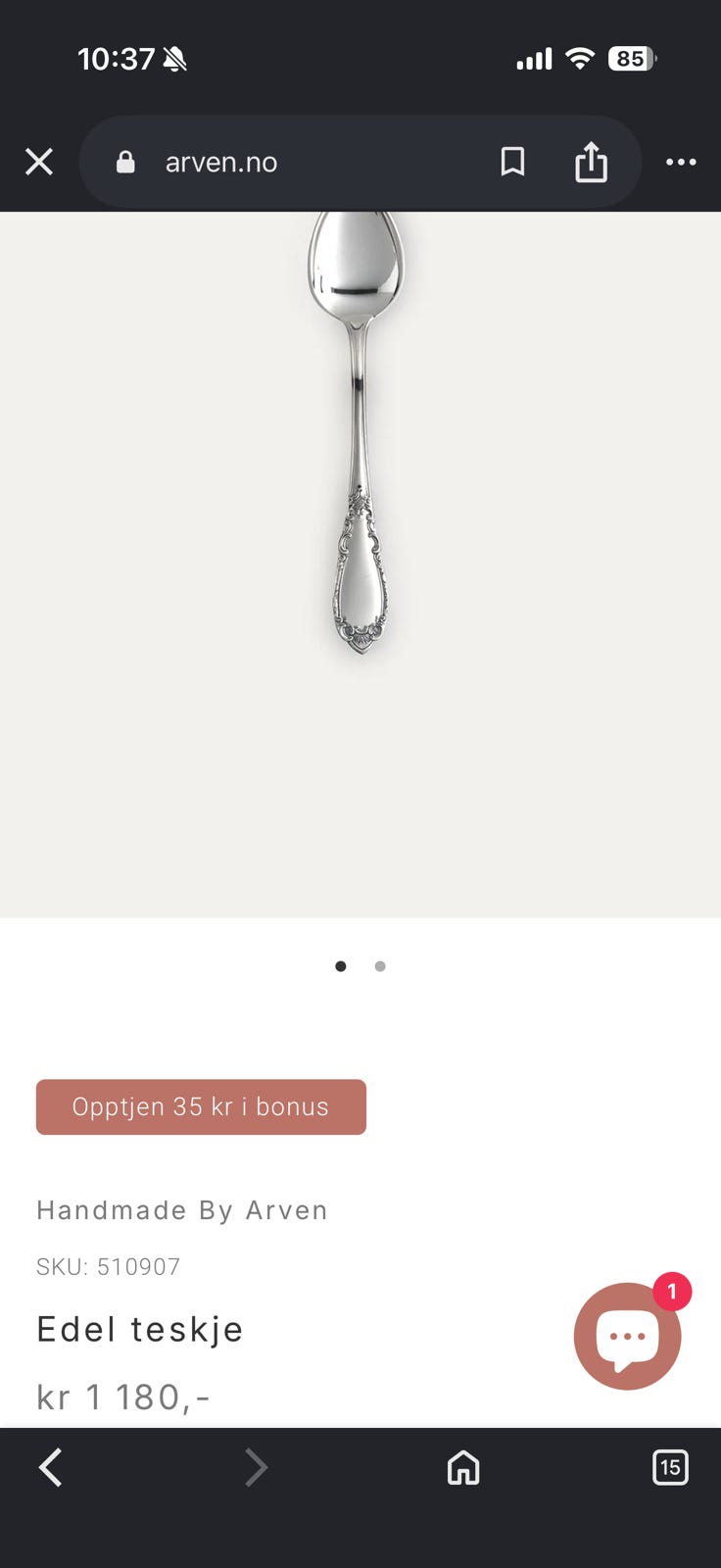This screenshot has height=1568, width=721.
Task: Go back to the previous page
Action: pos(51,1467)
